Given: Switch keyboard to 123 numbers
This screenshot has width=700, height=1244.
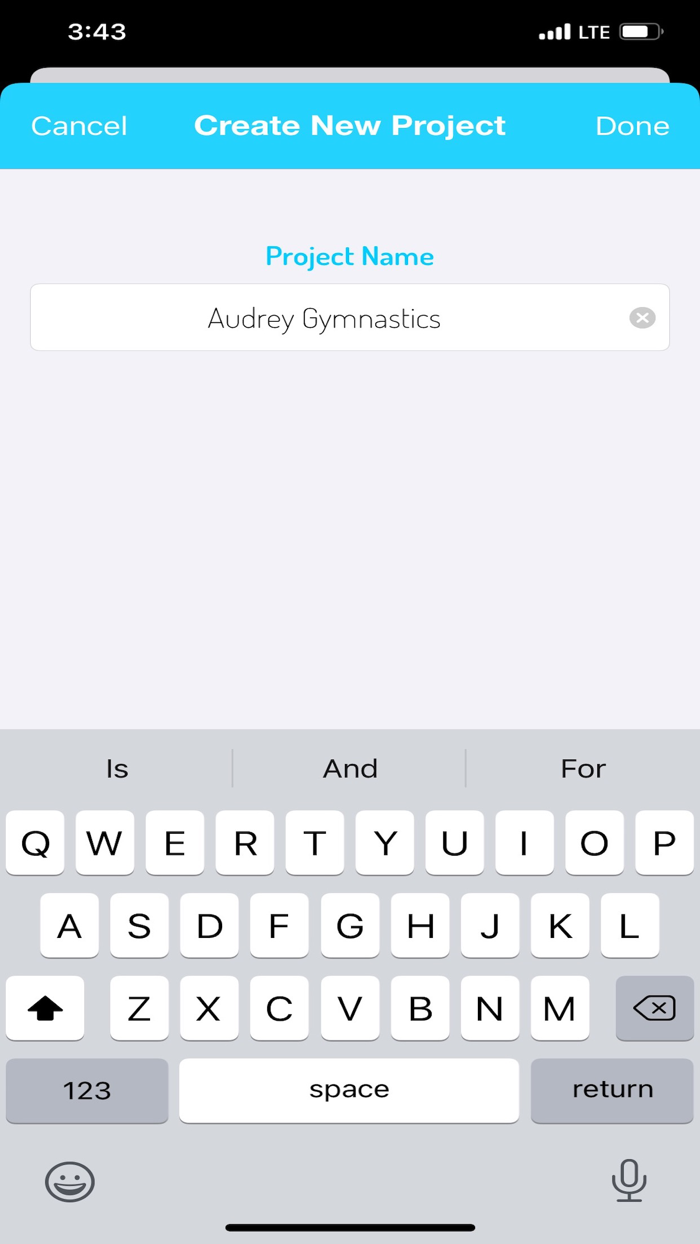Looking at the screenshot, I should pyautogui.click(x=87, y=1090).
